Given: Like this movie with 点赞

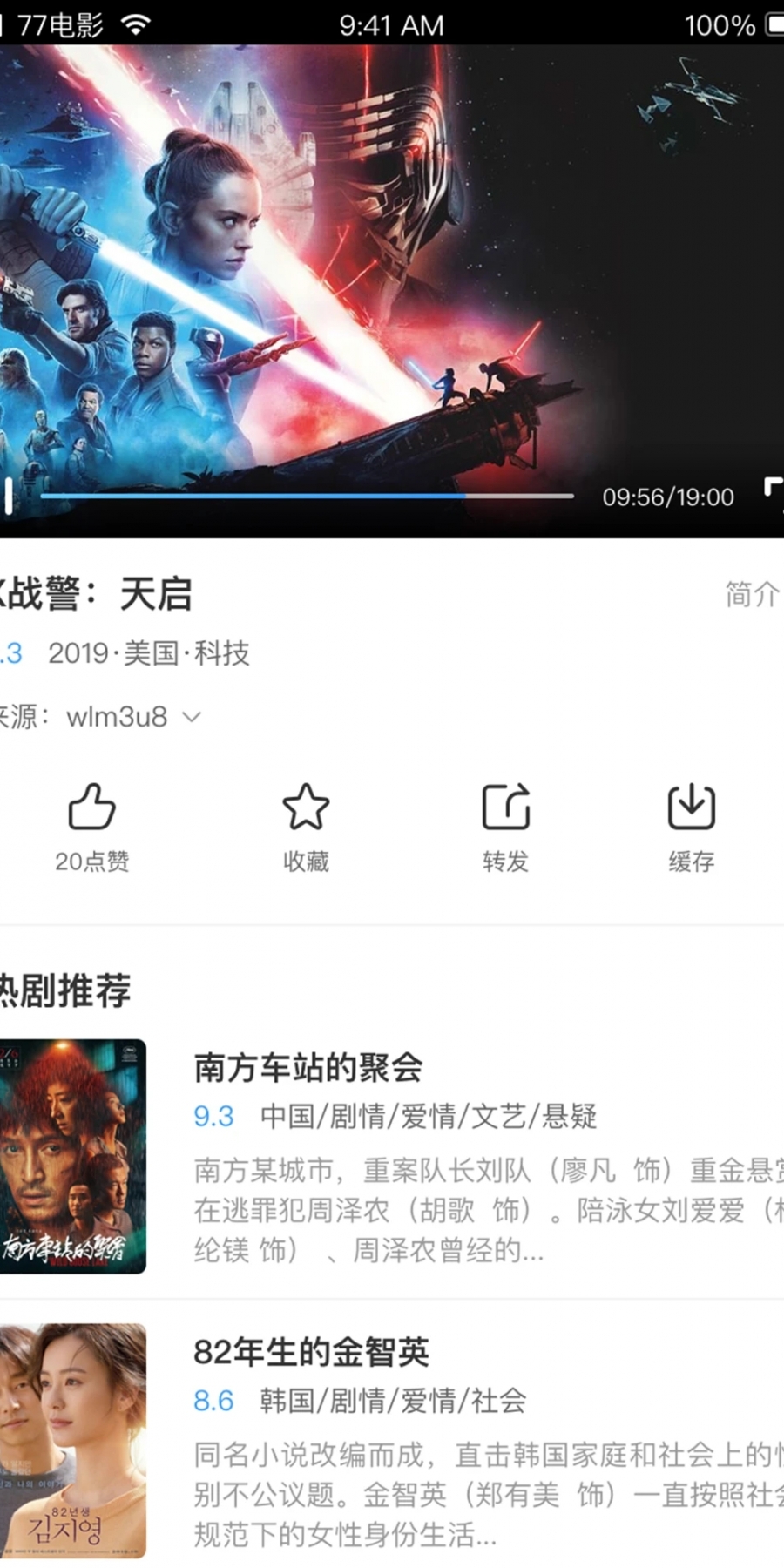Looking at the screenshot, I should (x=91, y=825).
